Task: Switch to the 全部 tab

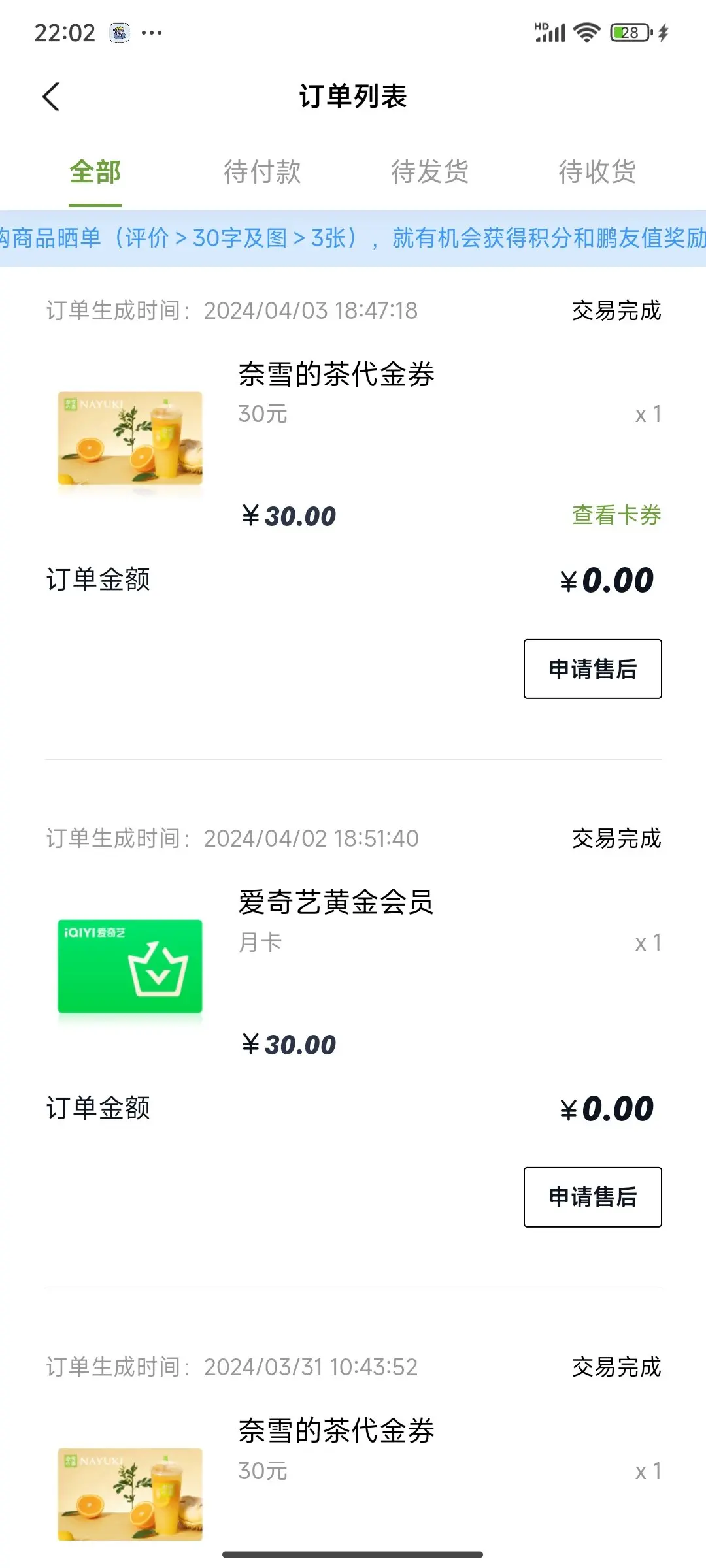Action: pyautogui.click(x=95, y=172)
